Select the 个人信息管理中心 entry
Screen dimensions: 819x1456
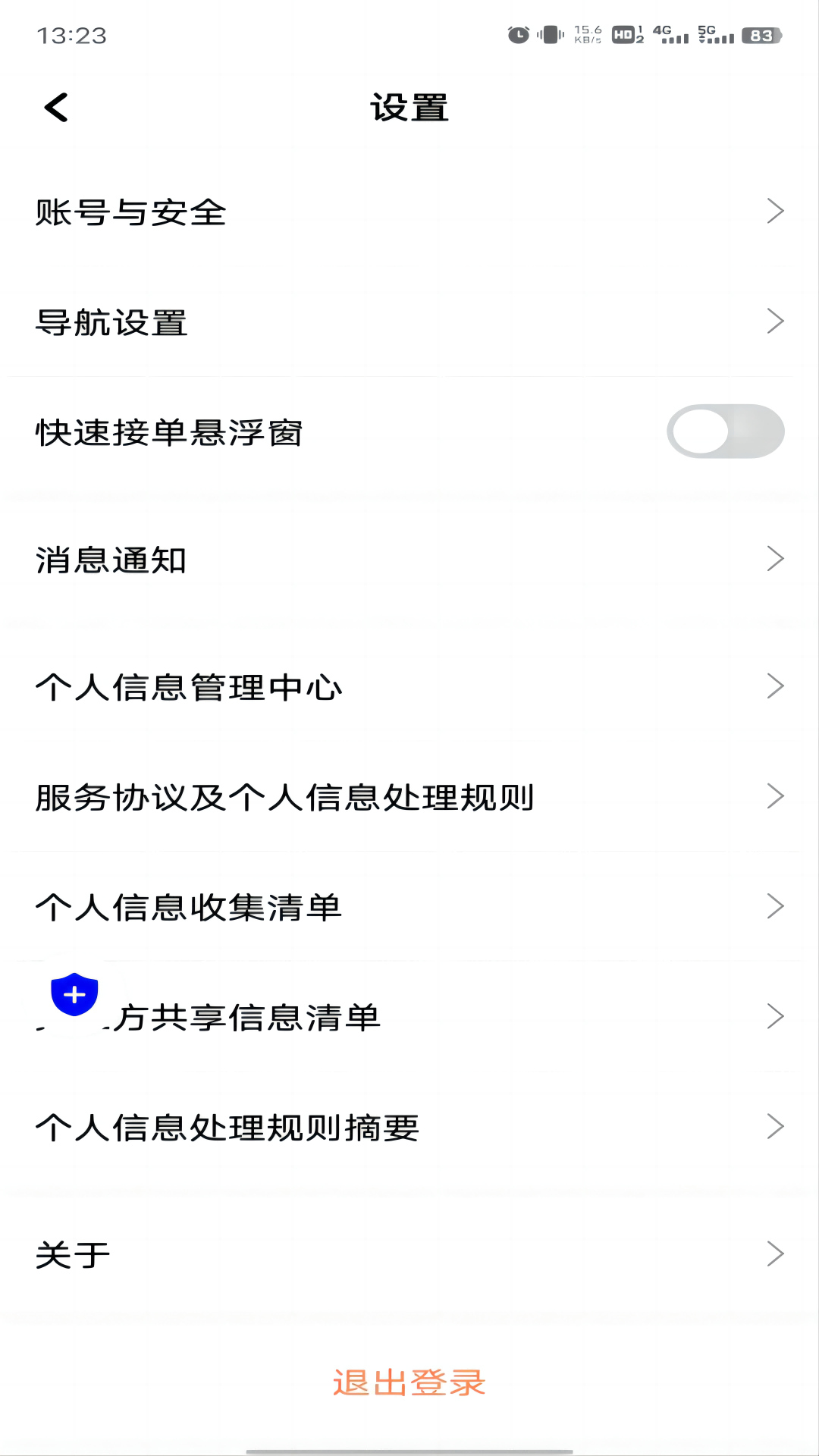(x=409, y=686)
